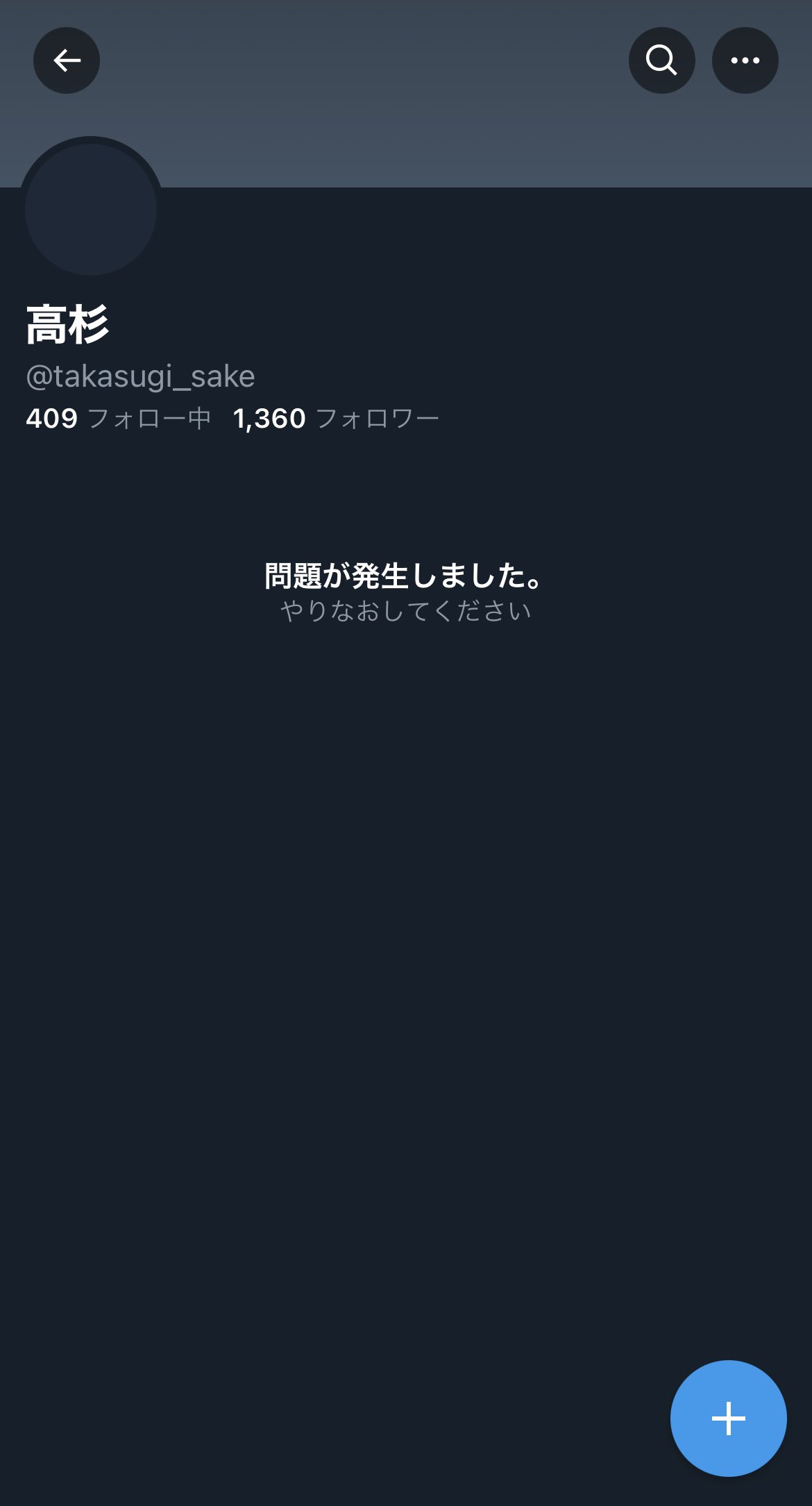View the 409 following list
Screen dimensions: 812x1506
pos(118,419)
